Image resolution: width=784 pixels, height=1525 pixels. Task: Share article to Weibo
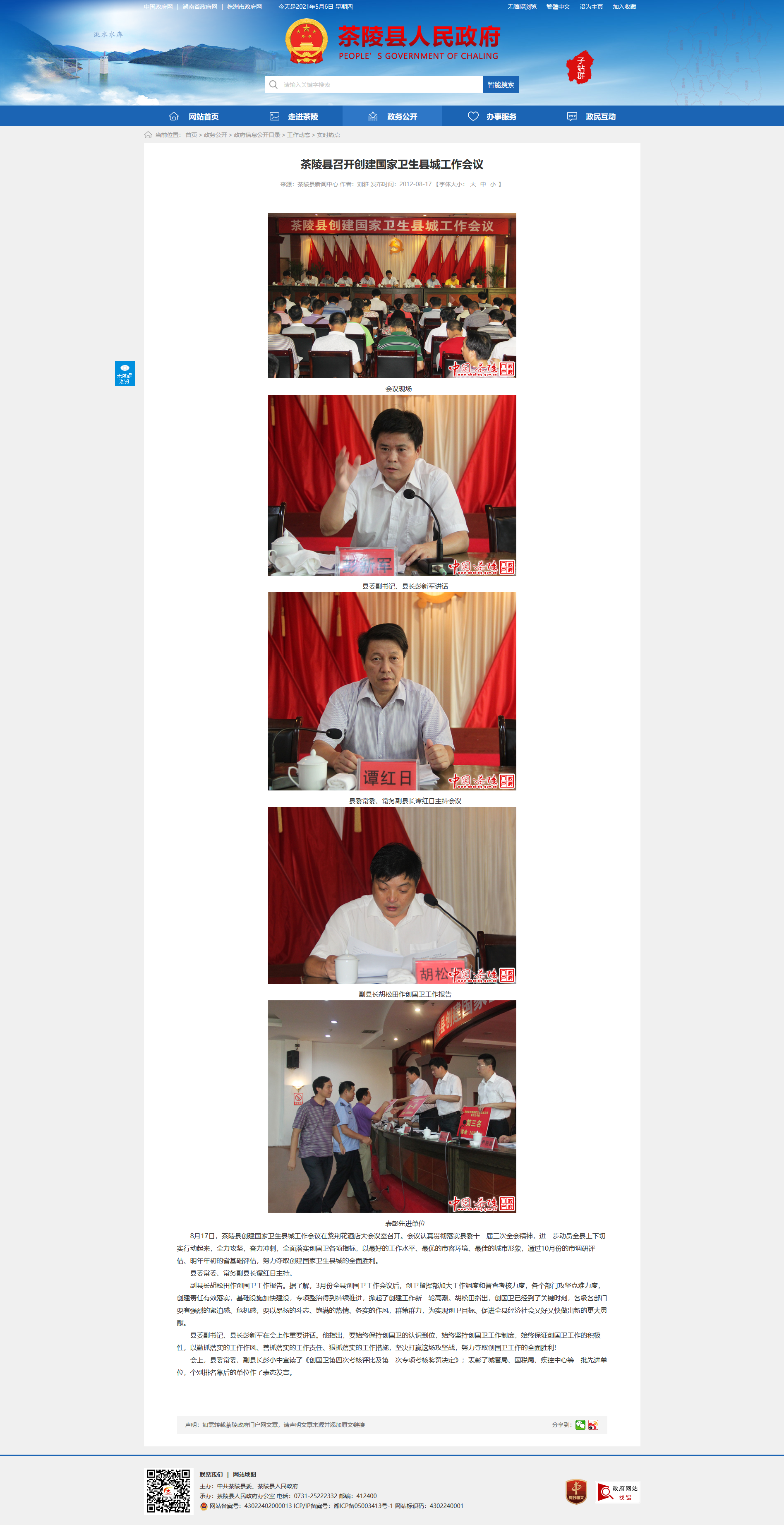(593, 1424)
